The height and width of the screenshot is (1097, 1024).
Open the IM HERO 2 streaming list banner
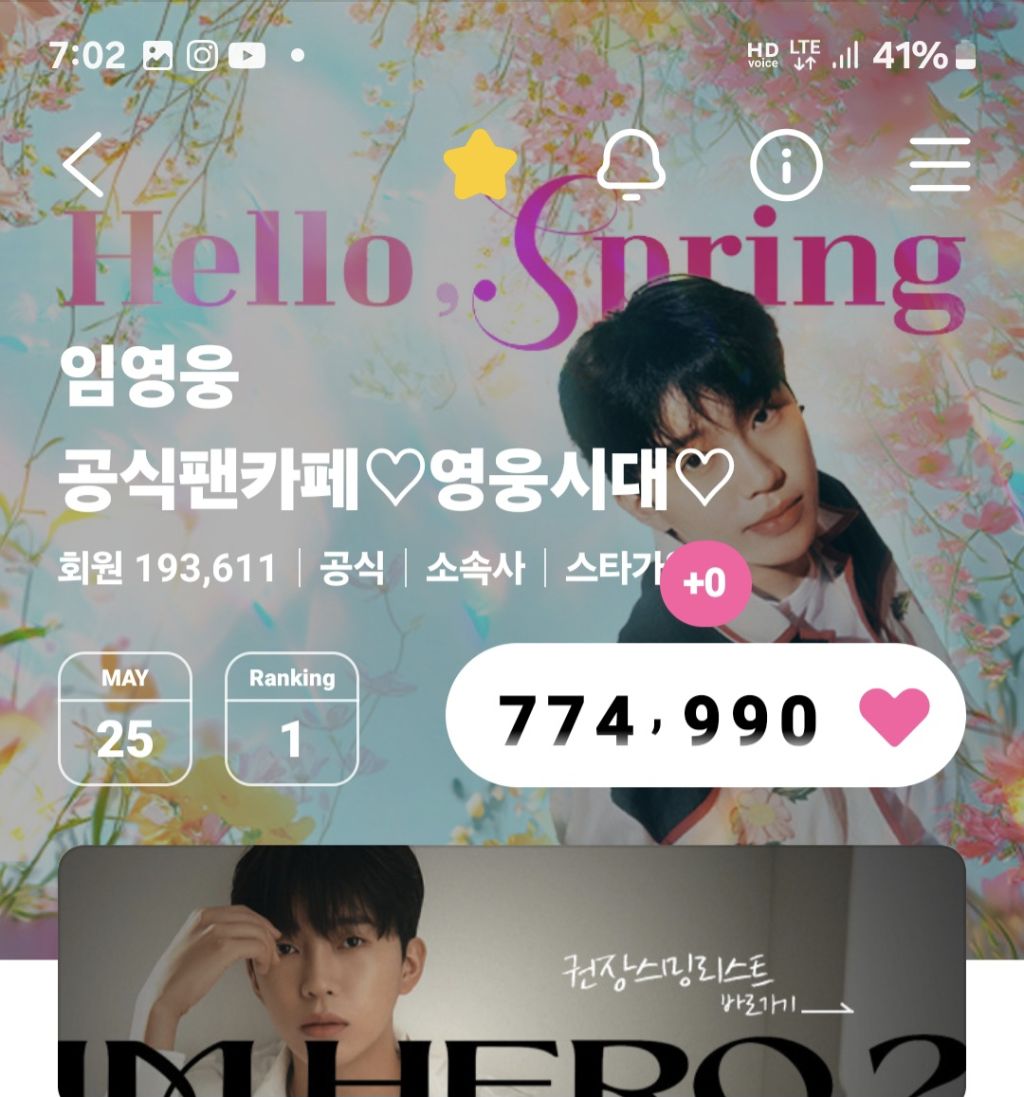tap(512, 971)
